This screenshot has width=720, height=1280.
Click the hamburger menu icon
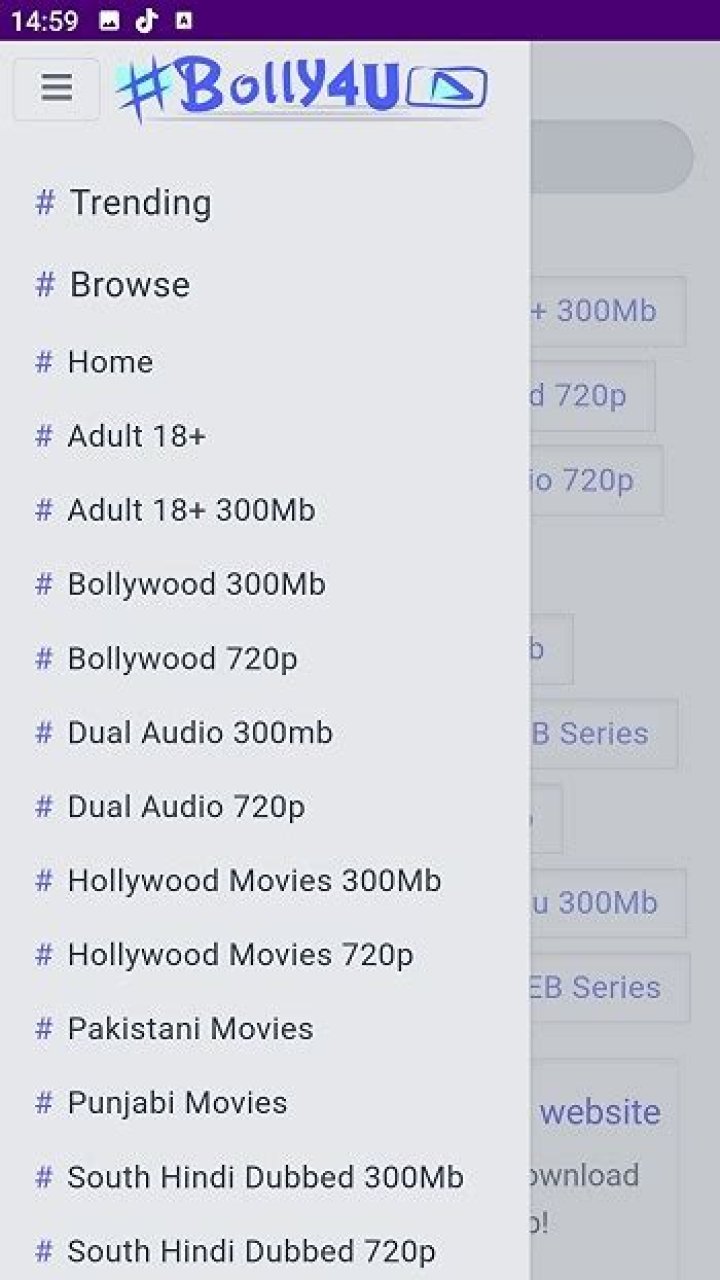tap(55, 88)
